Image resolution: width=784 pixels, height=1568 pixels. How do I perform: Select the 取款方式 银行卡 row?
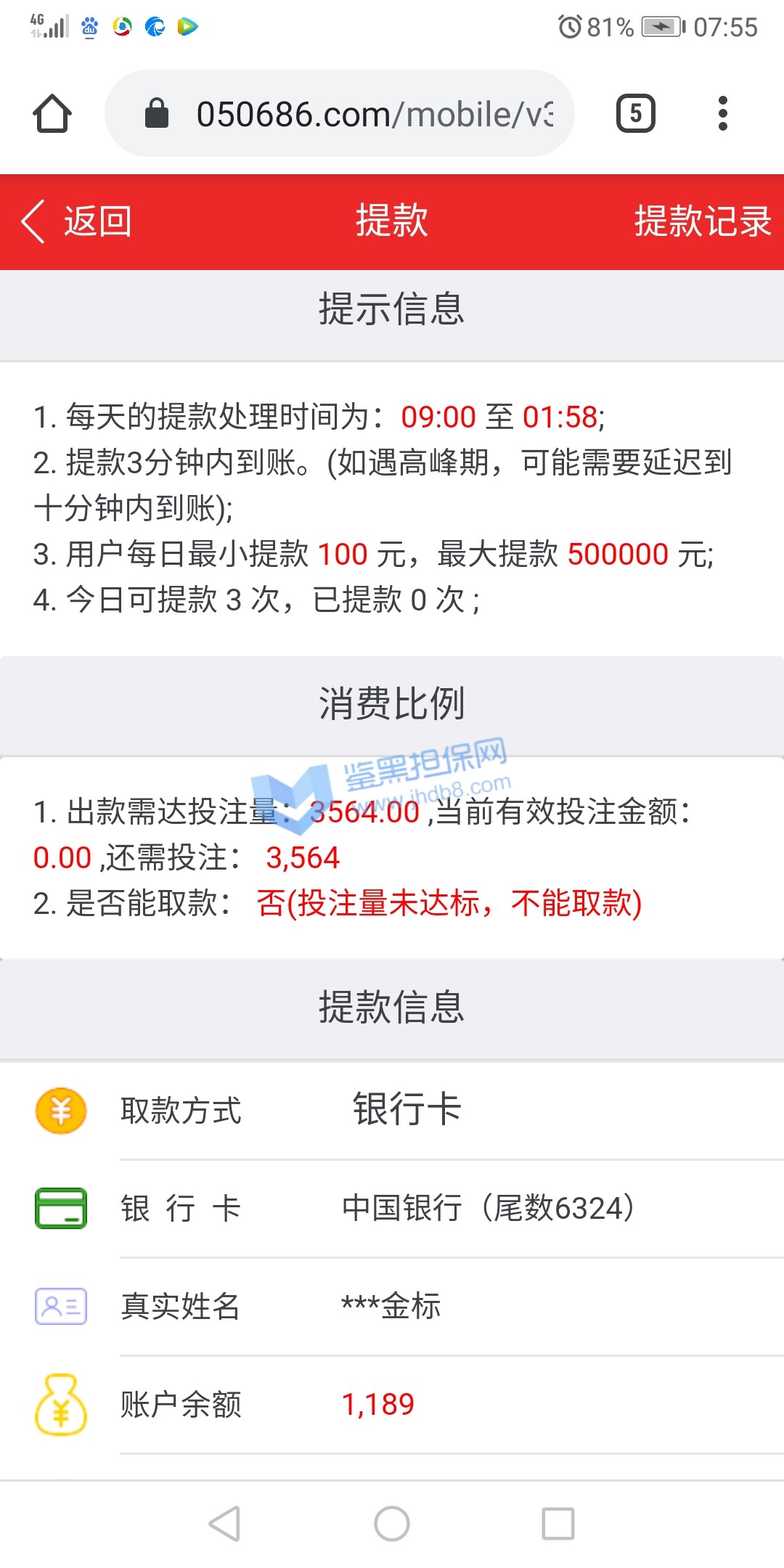407,1109
